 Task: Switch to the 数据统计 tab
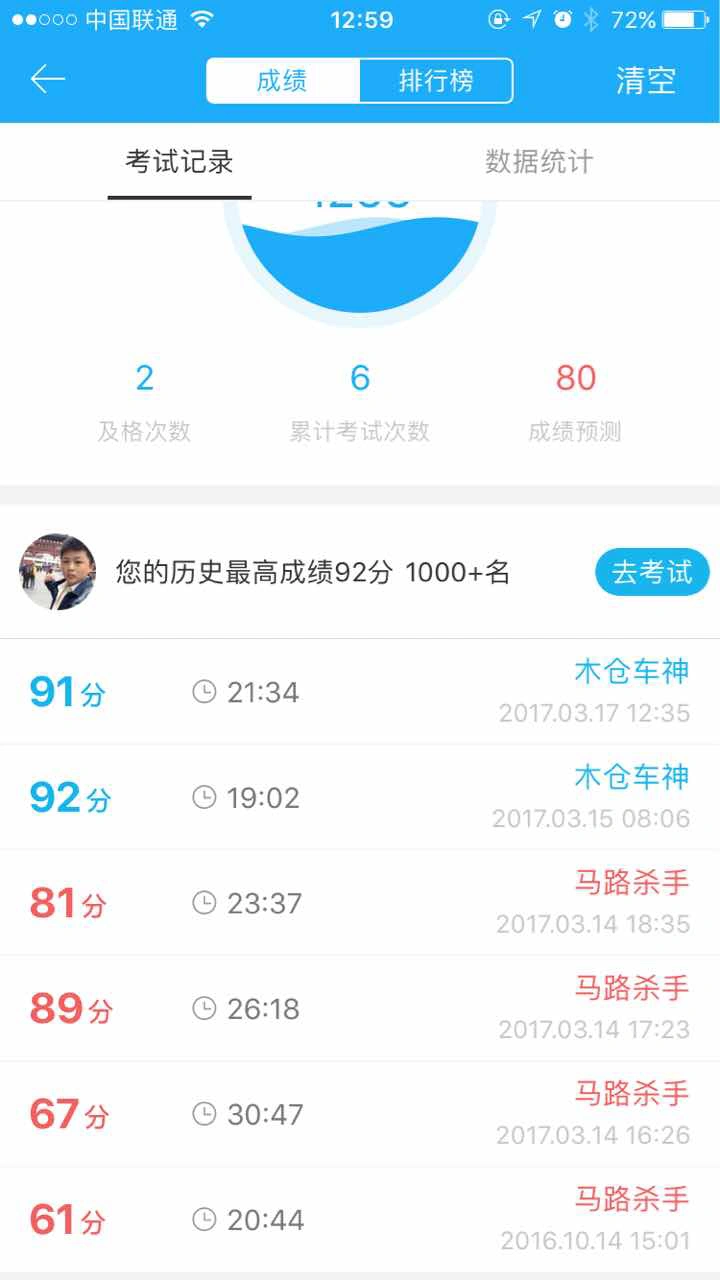tap(539, 162)
